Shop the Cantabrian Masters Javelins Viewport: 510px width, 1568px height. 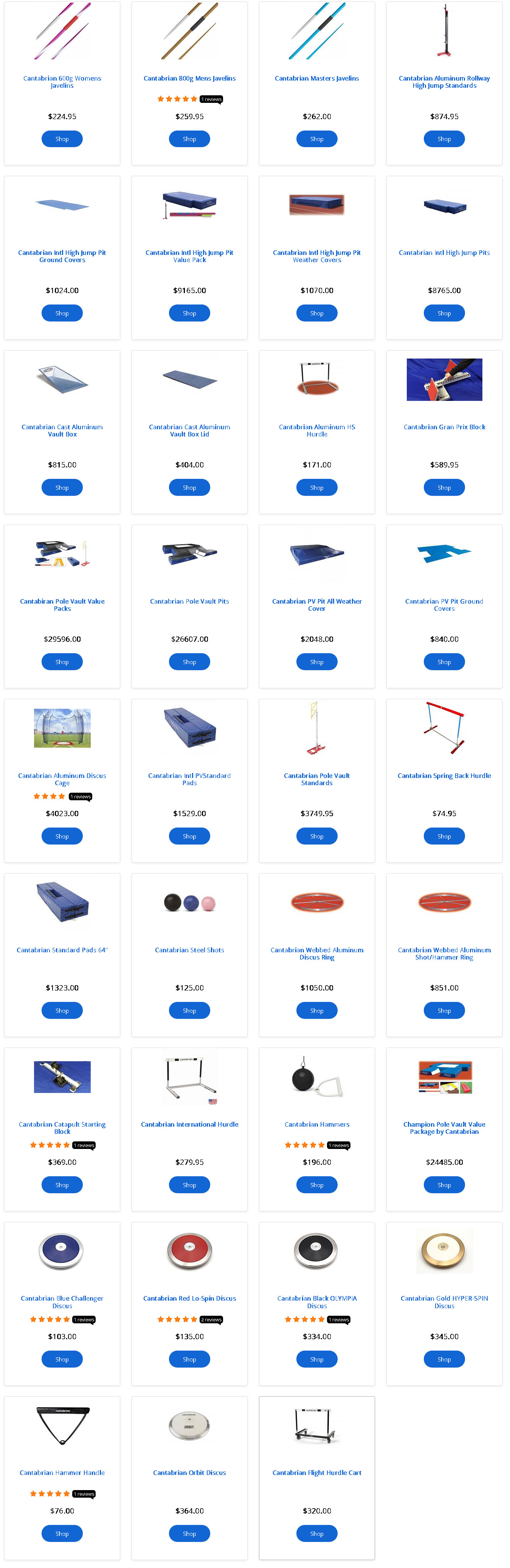coord(316,139)
